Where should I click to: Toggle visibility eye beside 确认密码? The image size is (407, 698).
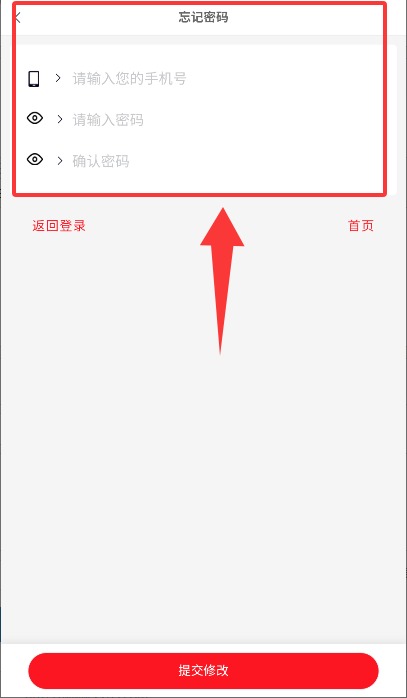[x=35, y=159]
